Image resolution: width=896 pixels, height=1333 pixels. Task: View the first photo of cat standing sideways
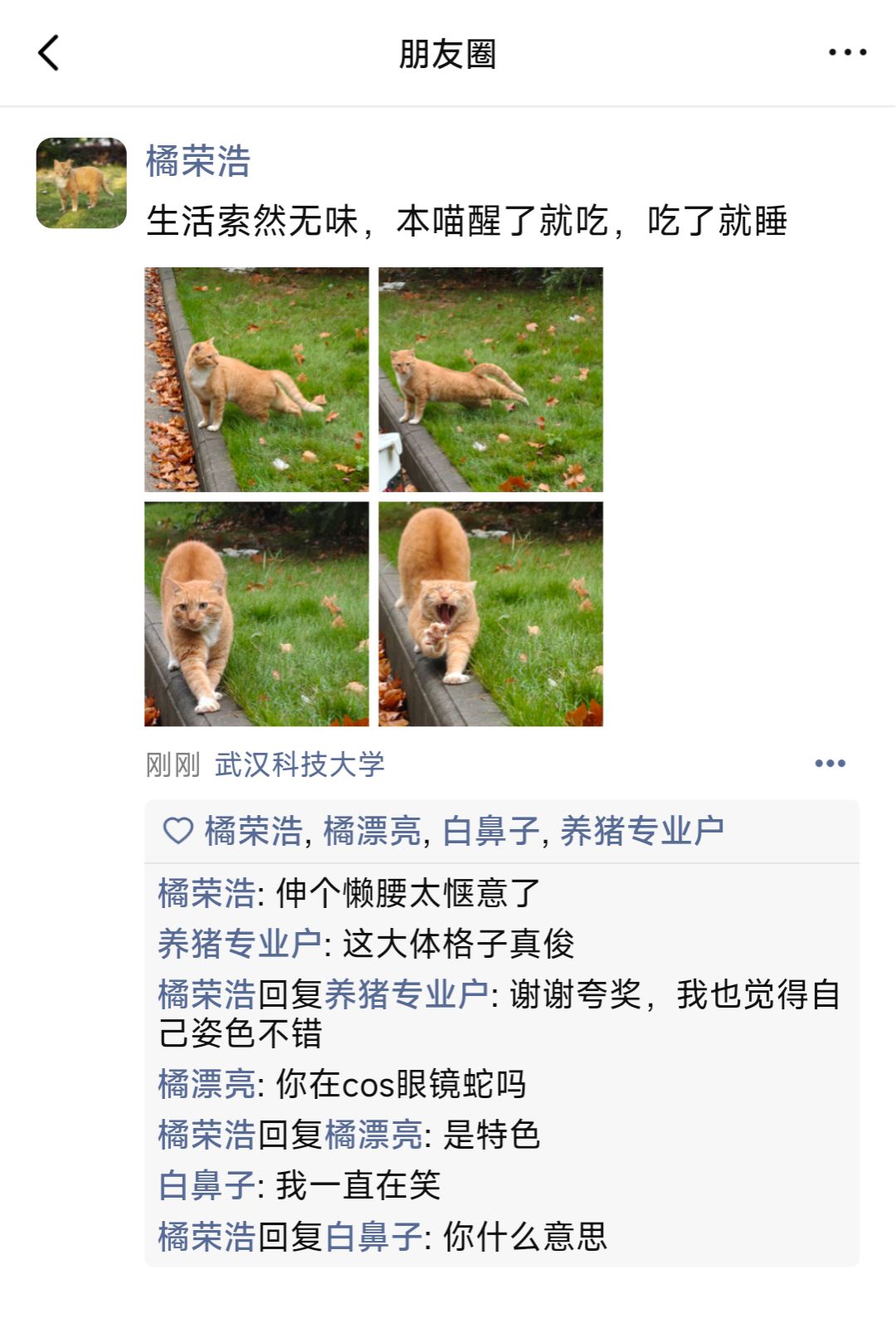pyautogui.click(x=256, y=379)
